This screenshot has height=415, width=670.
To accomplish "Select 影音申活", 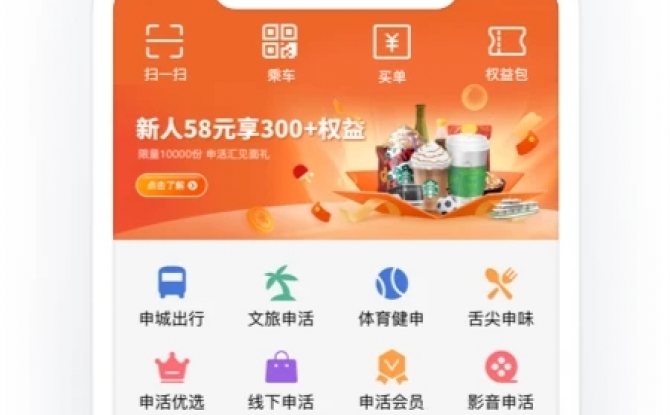I will [x=501, y=380].
